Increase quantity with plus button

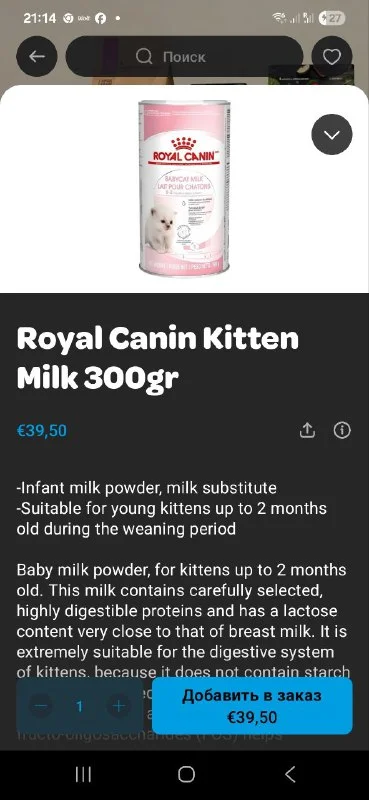pos(118,706)
